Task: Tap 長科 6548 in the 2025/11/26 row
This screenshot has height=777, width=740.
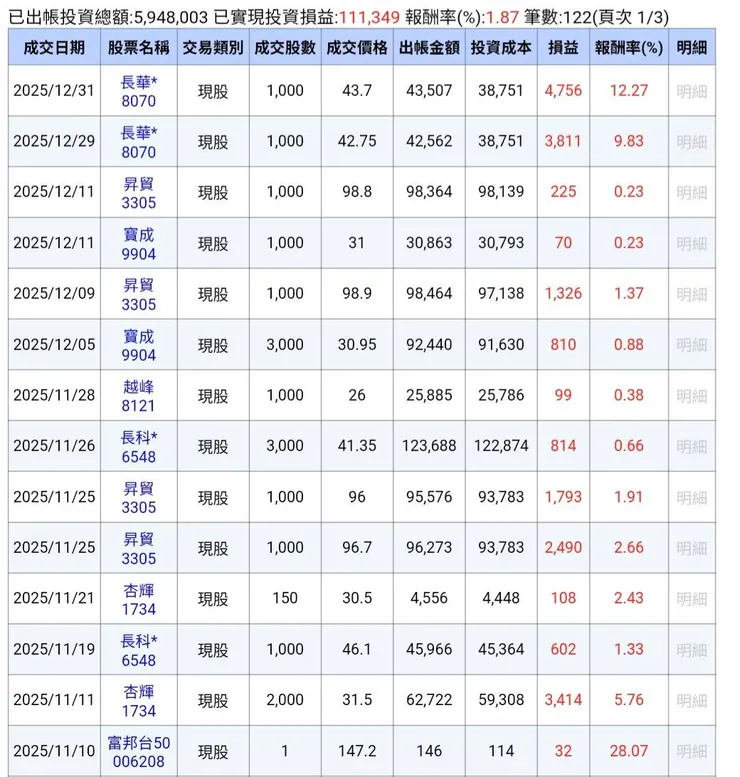Action: [x=139, y=447]
